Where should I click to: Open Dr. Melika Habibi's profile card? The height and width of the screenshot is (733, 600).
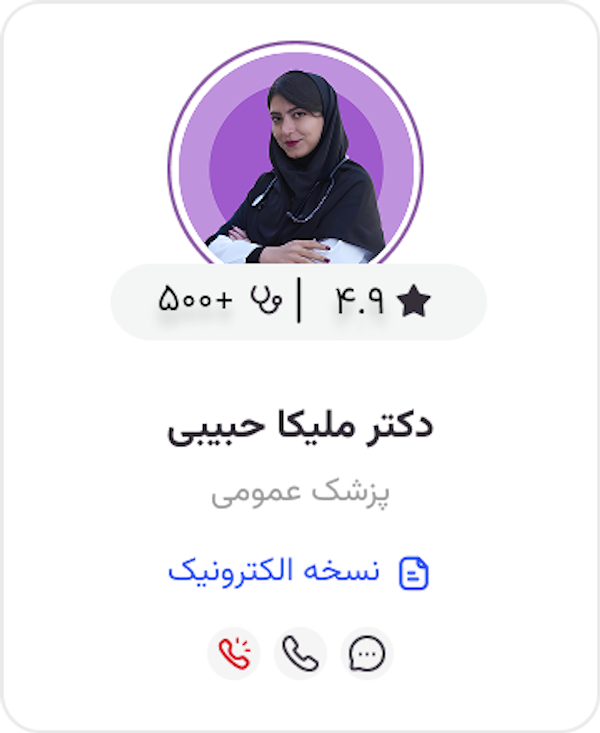coord(299,426)
